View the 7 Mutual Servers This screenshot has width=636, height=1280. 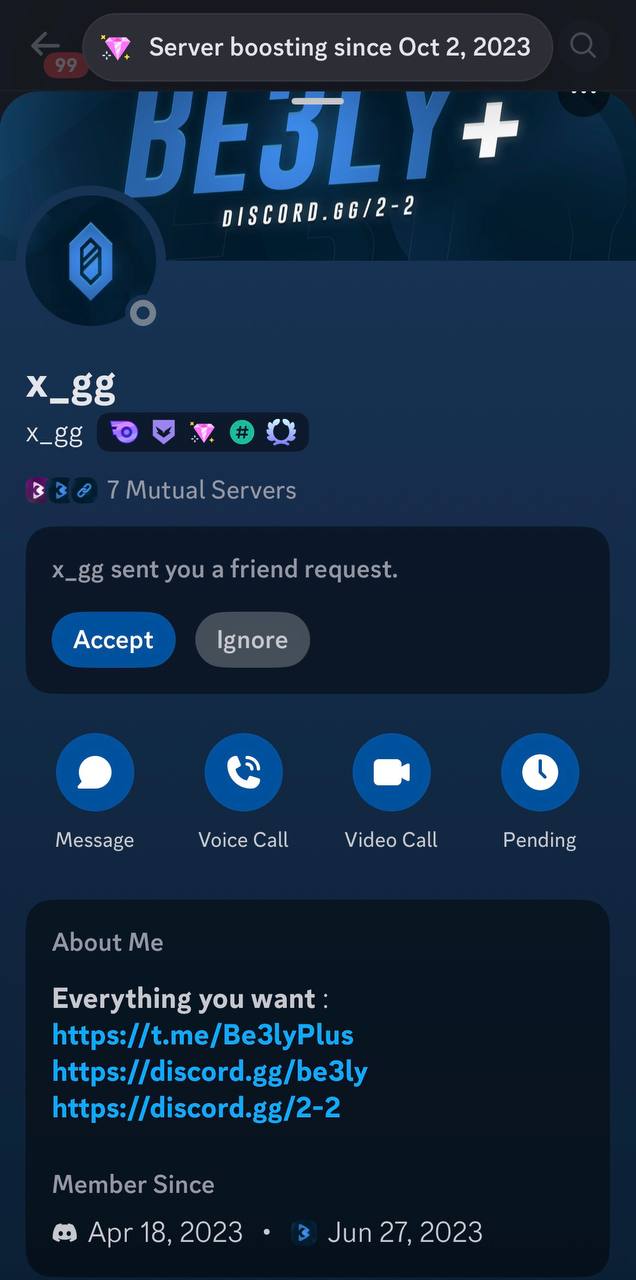coord(200,490)
